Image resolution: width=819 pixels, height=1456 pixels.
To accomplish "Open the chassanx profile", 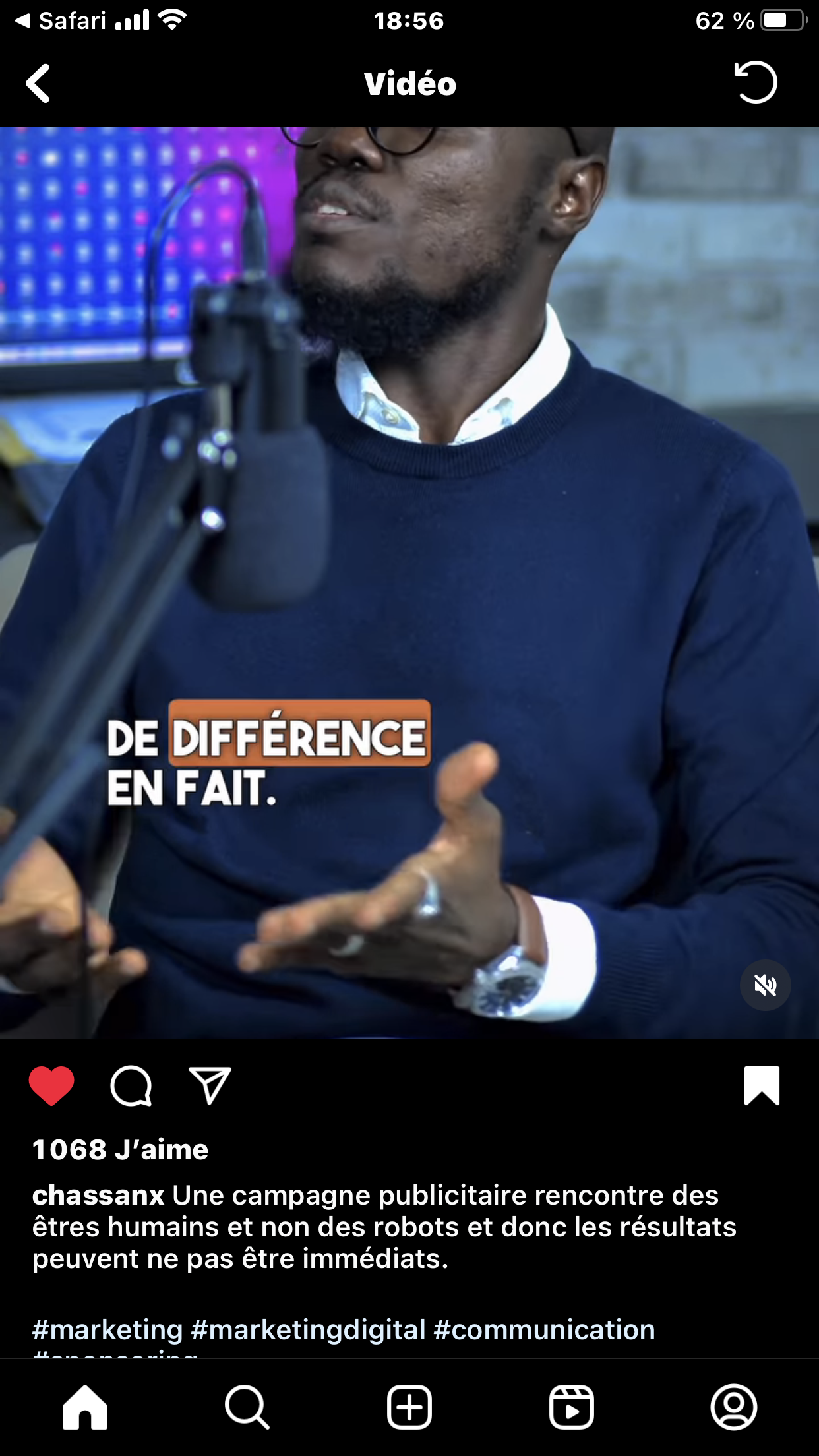I will [98, 1195].
